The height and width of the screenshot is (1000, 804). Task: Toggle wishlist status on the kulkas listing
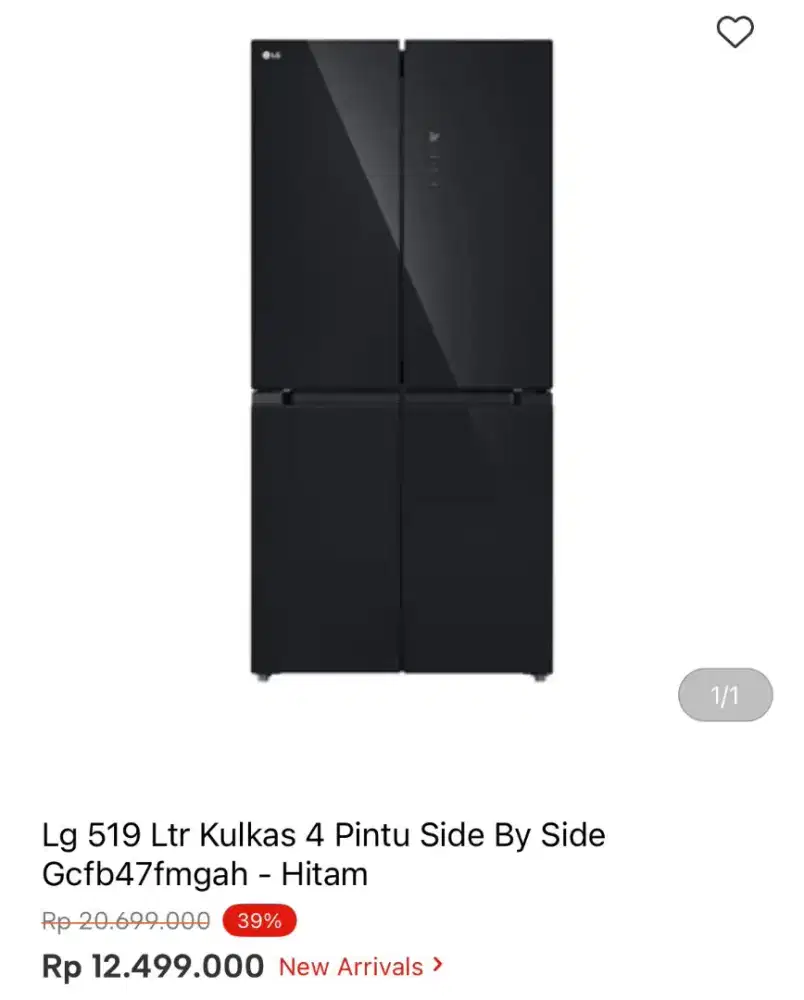[x=736, y=31]
